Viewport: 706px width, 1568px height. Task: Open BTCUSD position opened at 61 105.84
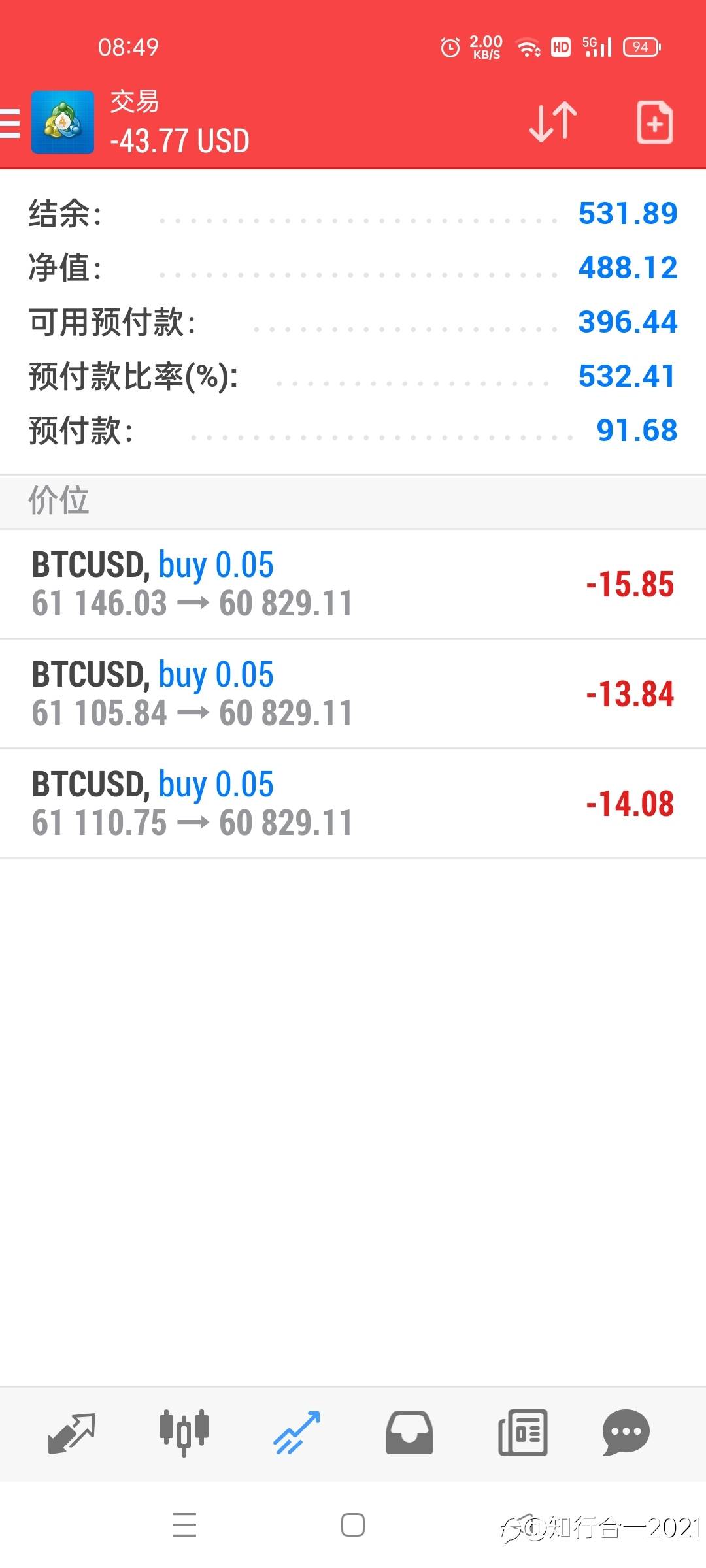coord(353,694)
